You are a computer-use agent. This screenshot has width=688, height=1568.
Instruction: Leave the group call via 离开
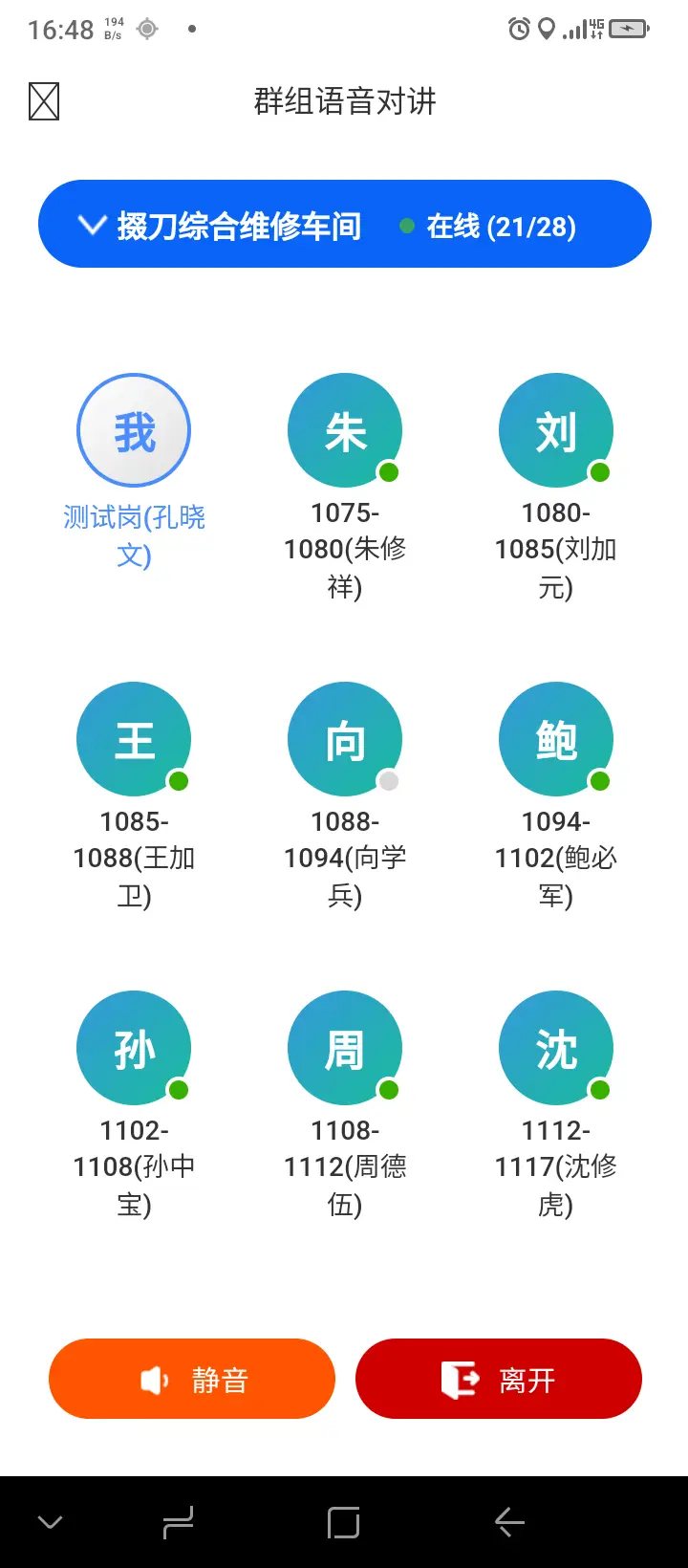click(498, 1380)
